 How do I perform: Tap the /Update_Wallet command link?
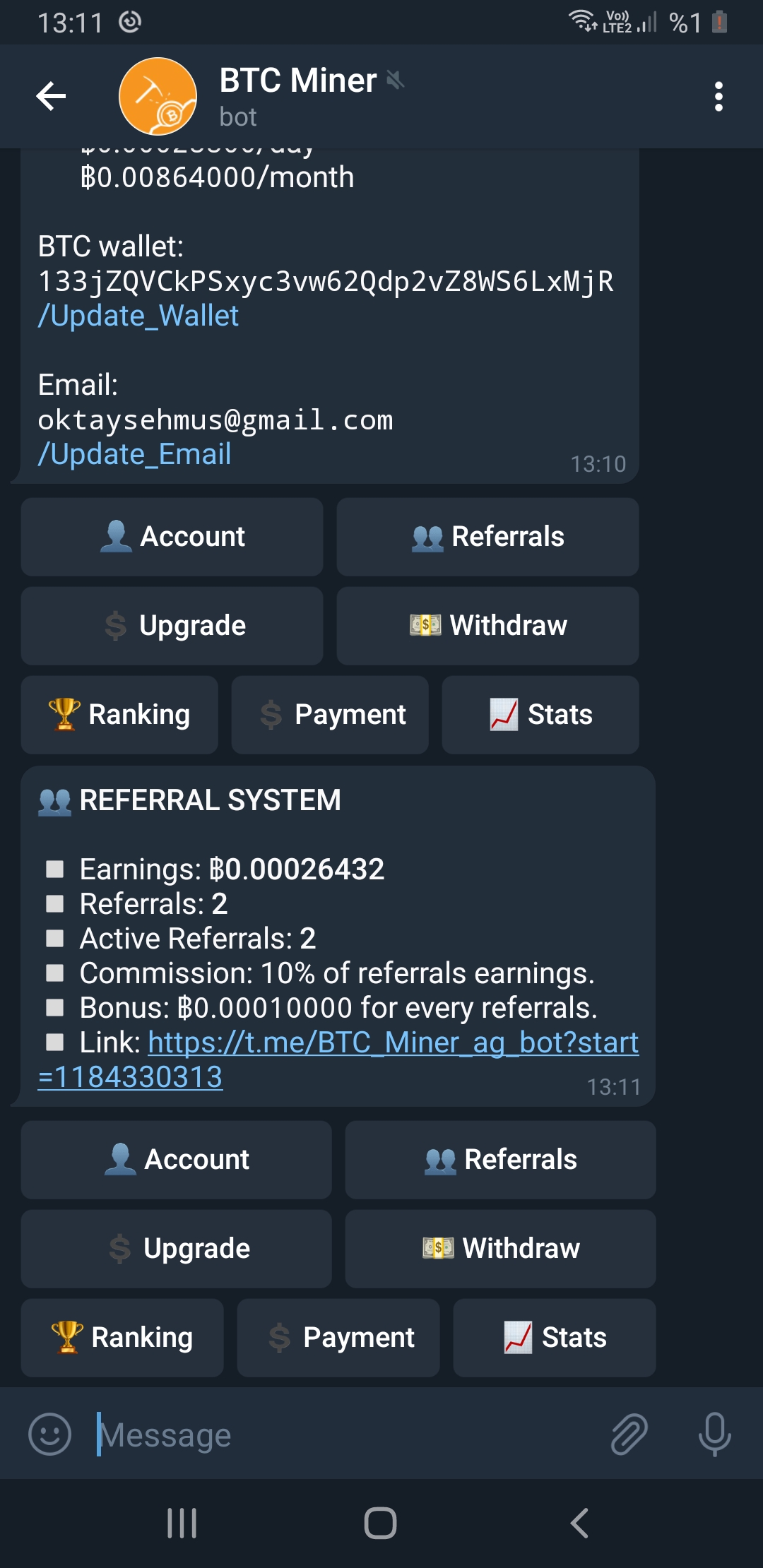point(138,316)
